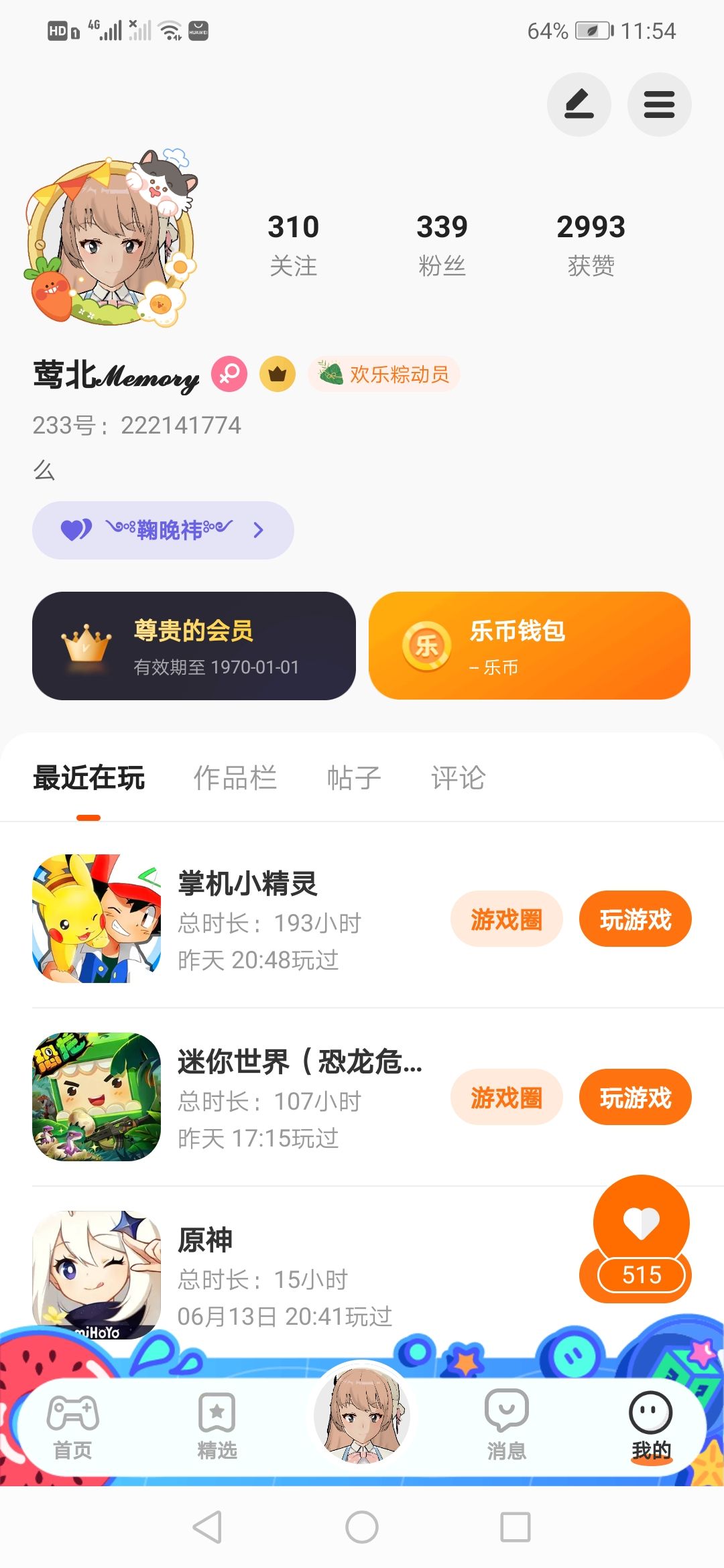Image resolution: width=724 pixels, height=1568 pixels.
Task: Tap 玩游戏 for 迷你世界
Action: pyautogui.click(x=635, y=1098)
